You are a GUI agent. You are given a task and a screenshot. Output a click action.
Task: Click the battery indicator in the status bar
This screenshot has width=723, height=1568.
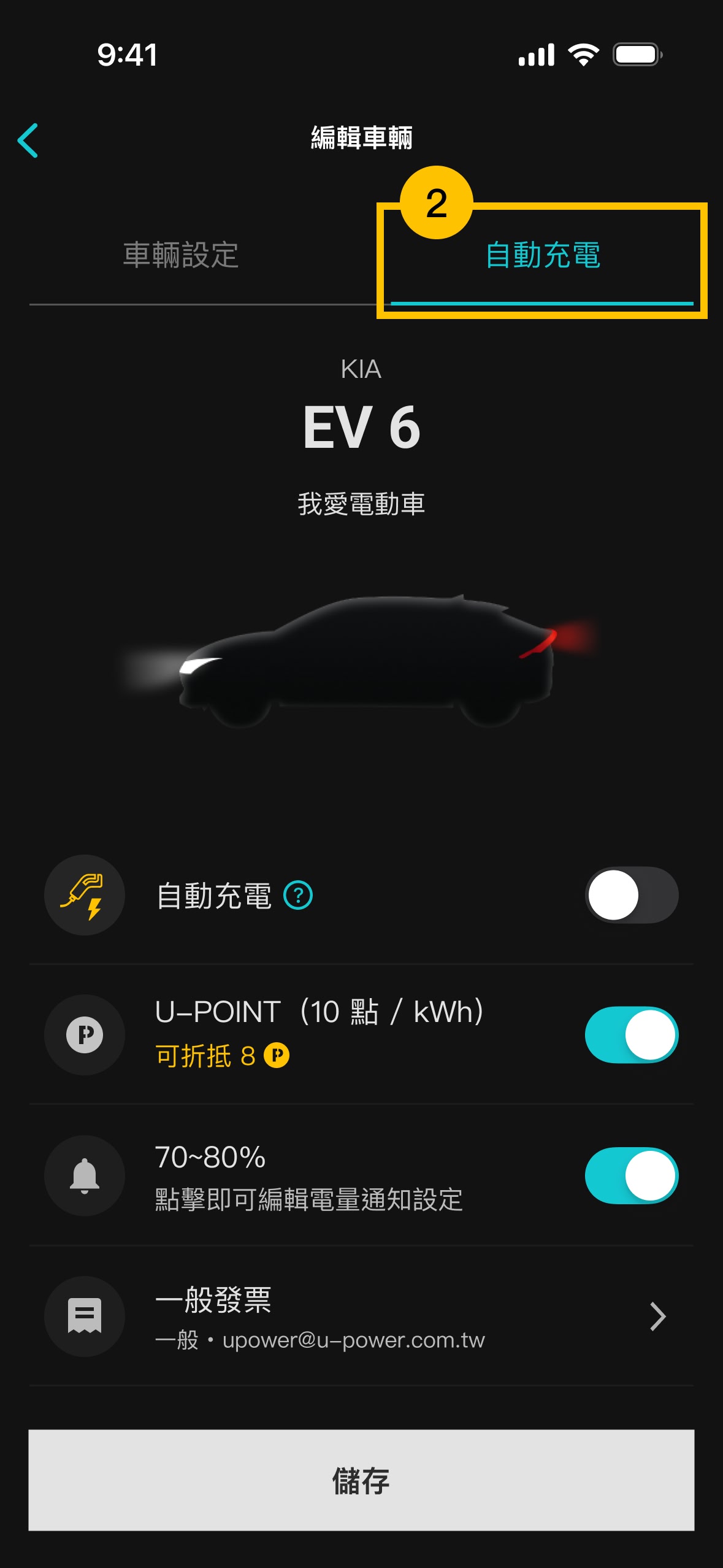[x=635, y=54]
